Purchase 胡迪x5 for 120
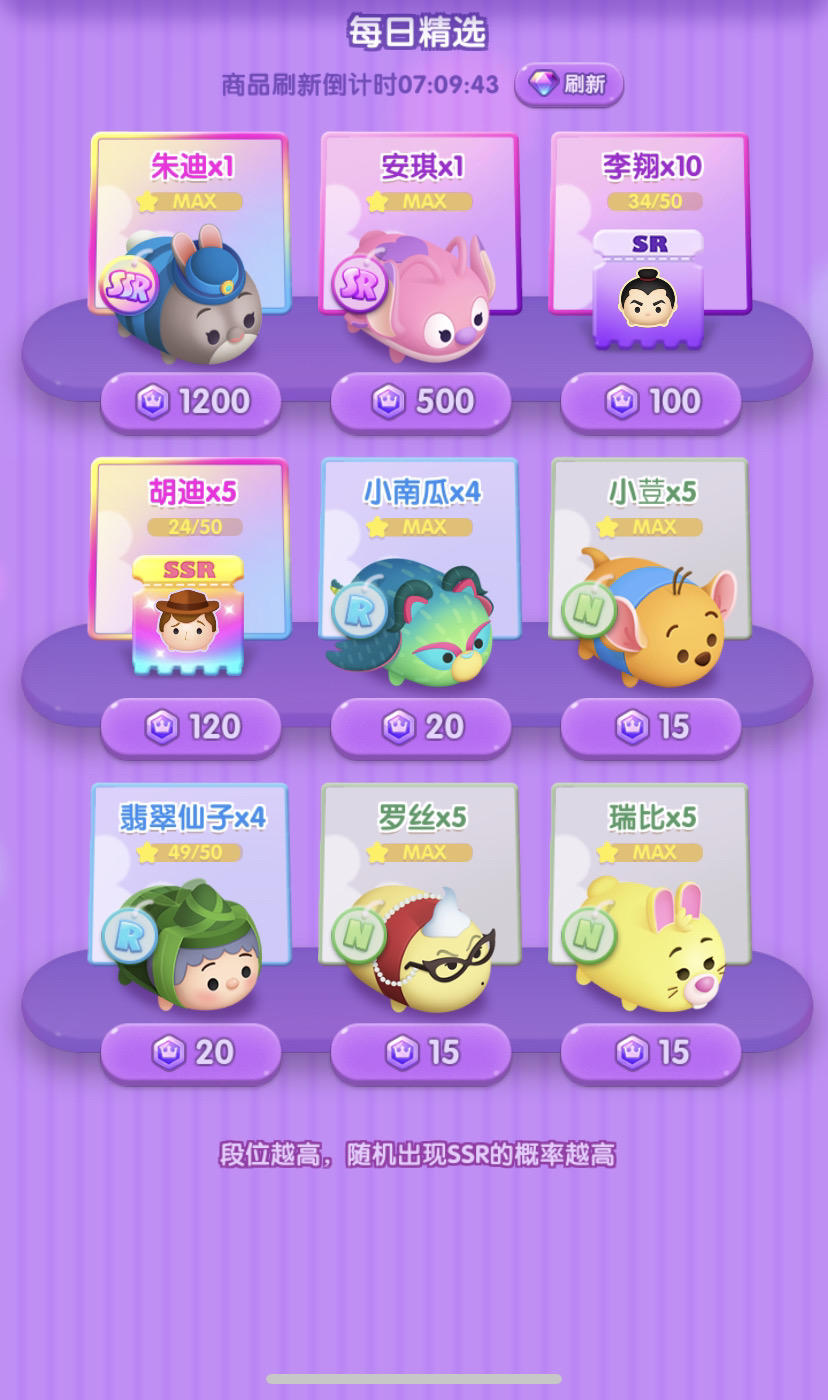 [x=191, y=727]
